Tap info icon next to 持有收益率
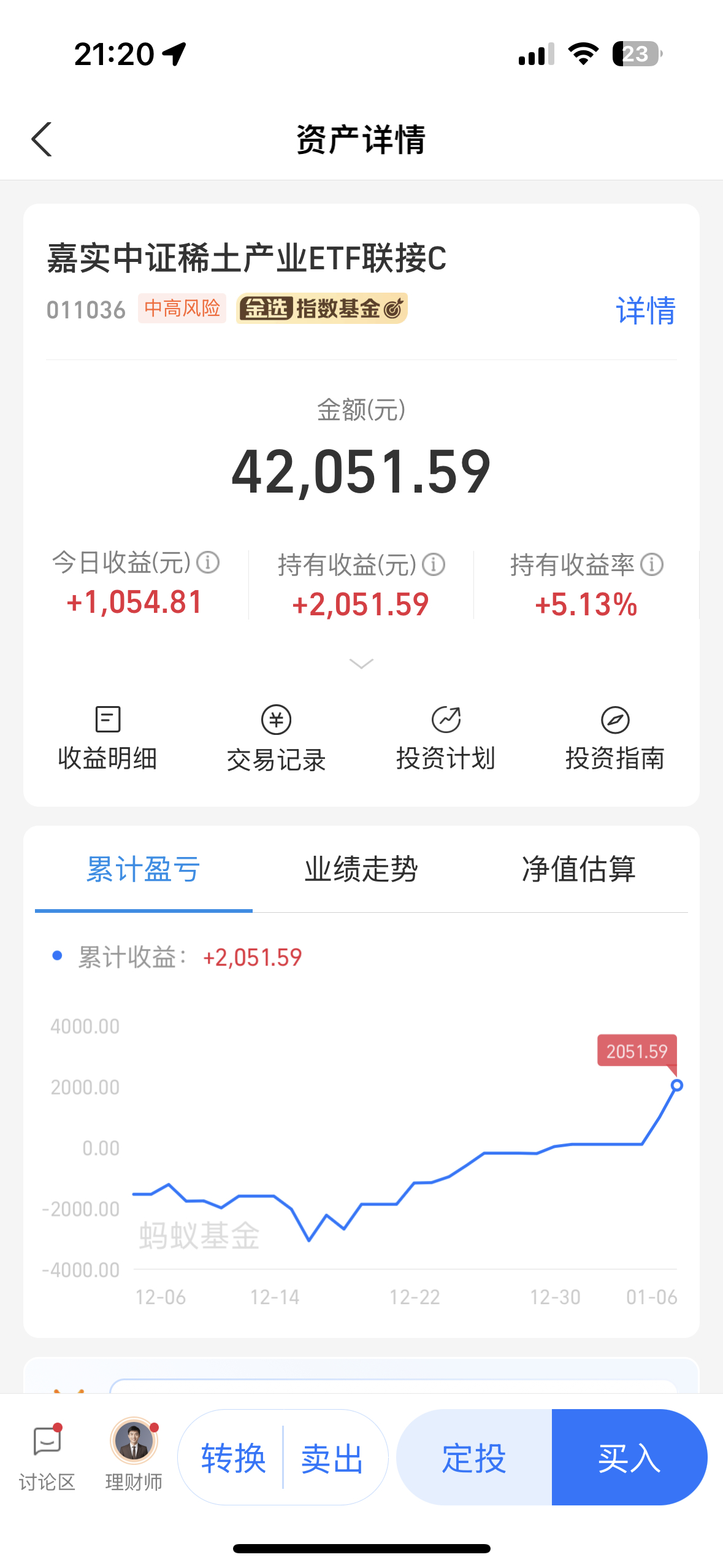Image resolution: width=723 pixels, height=1568 pixels. coord(651,565)
